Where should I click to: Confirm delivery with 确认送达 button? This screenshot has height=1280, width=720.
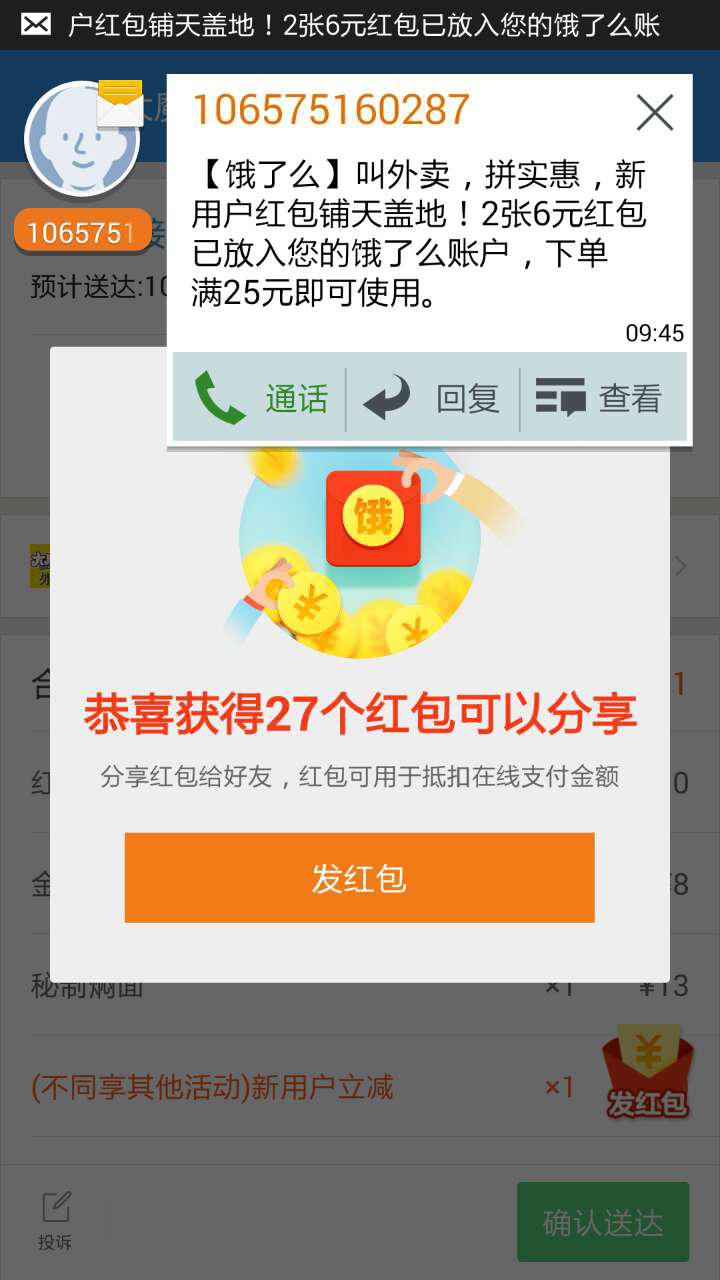603,1222
